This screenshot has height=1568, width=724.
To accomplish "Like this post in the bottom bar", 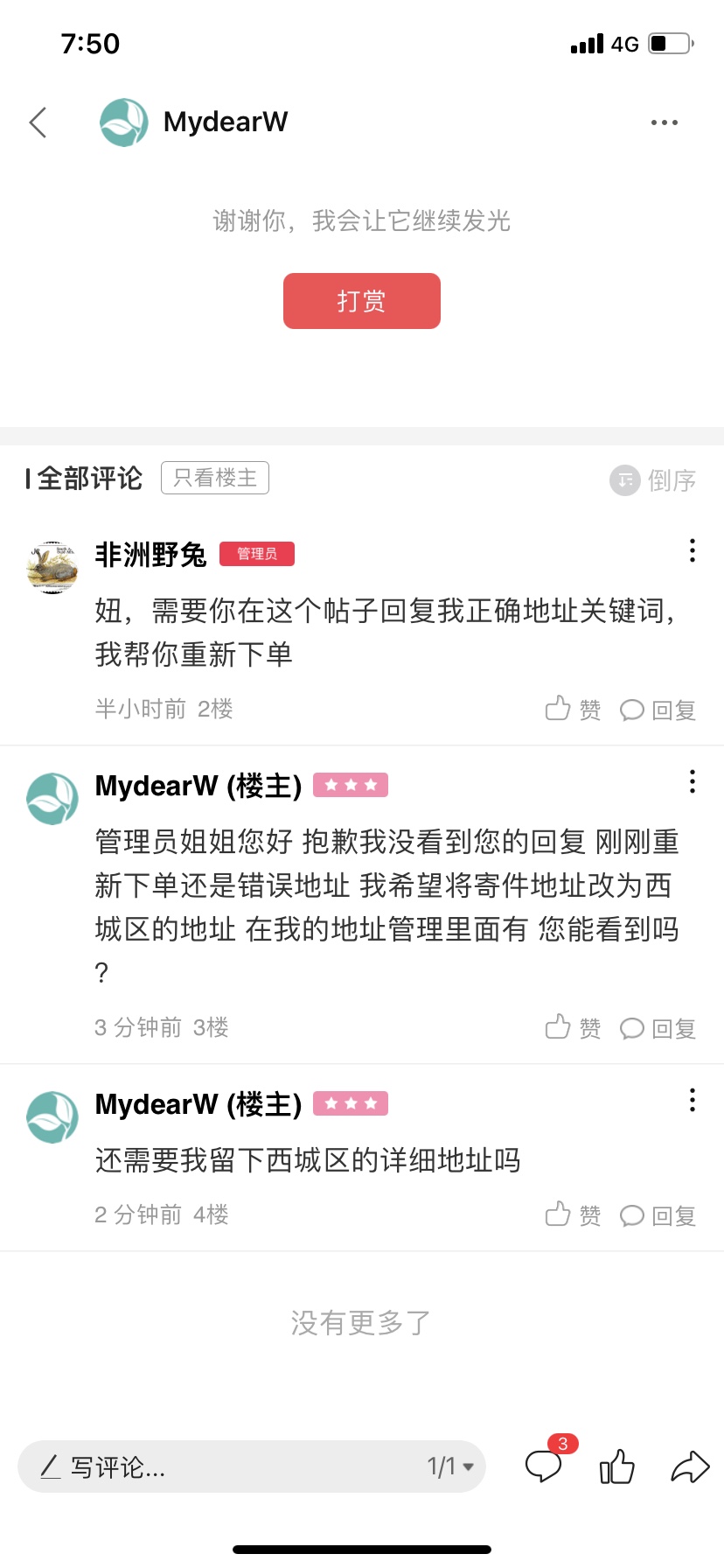I will point(616,1466).
